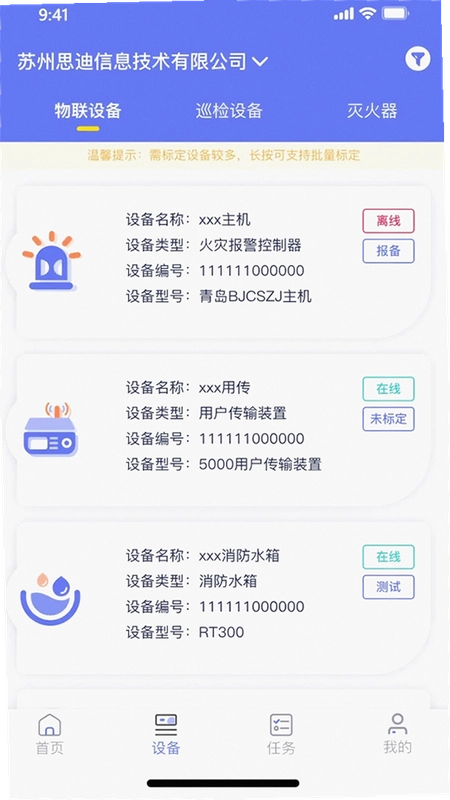Viewport: 450px width, 800px height.
Task: Open the xxx用传 device card
Action: tap(224, 430)
